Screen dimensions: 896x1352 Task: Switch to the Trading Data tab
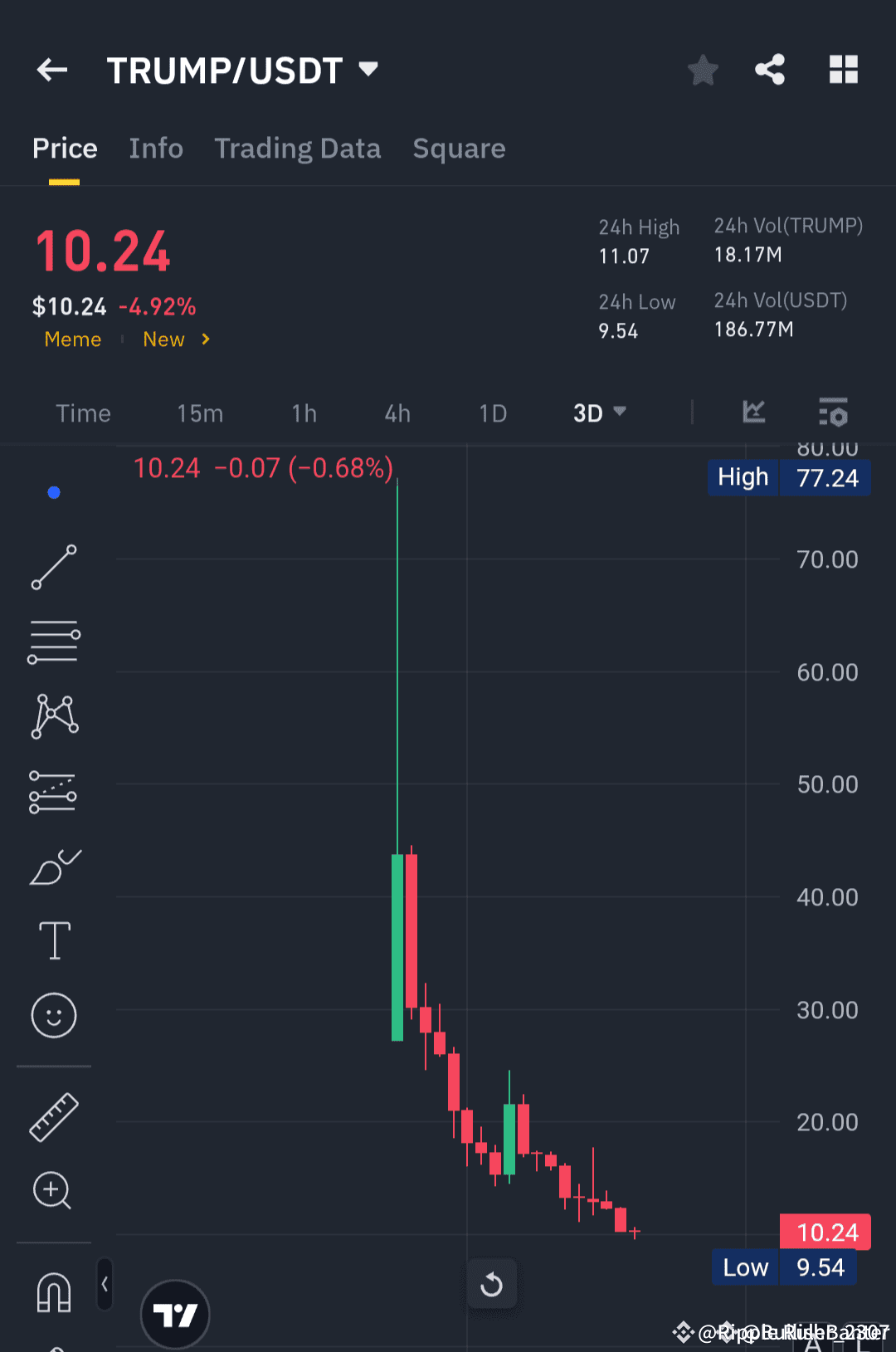click(297, 149)
